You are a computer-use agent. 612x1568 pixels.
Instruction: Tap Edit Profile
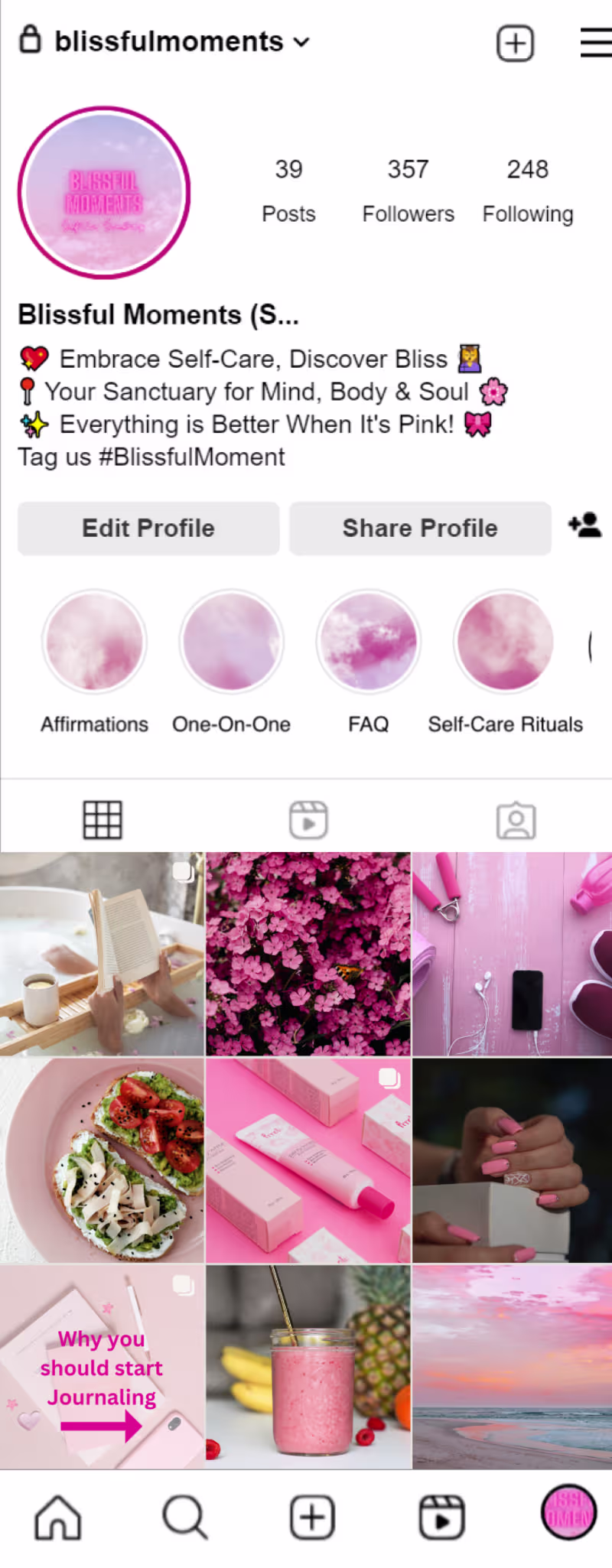coord(148,528)
